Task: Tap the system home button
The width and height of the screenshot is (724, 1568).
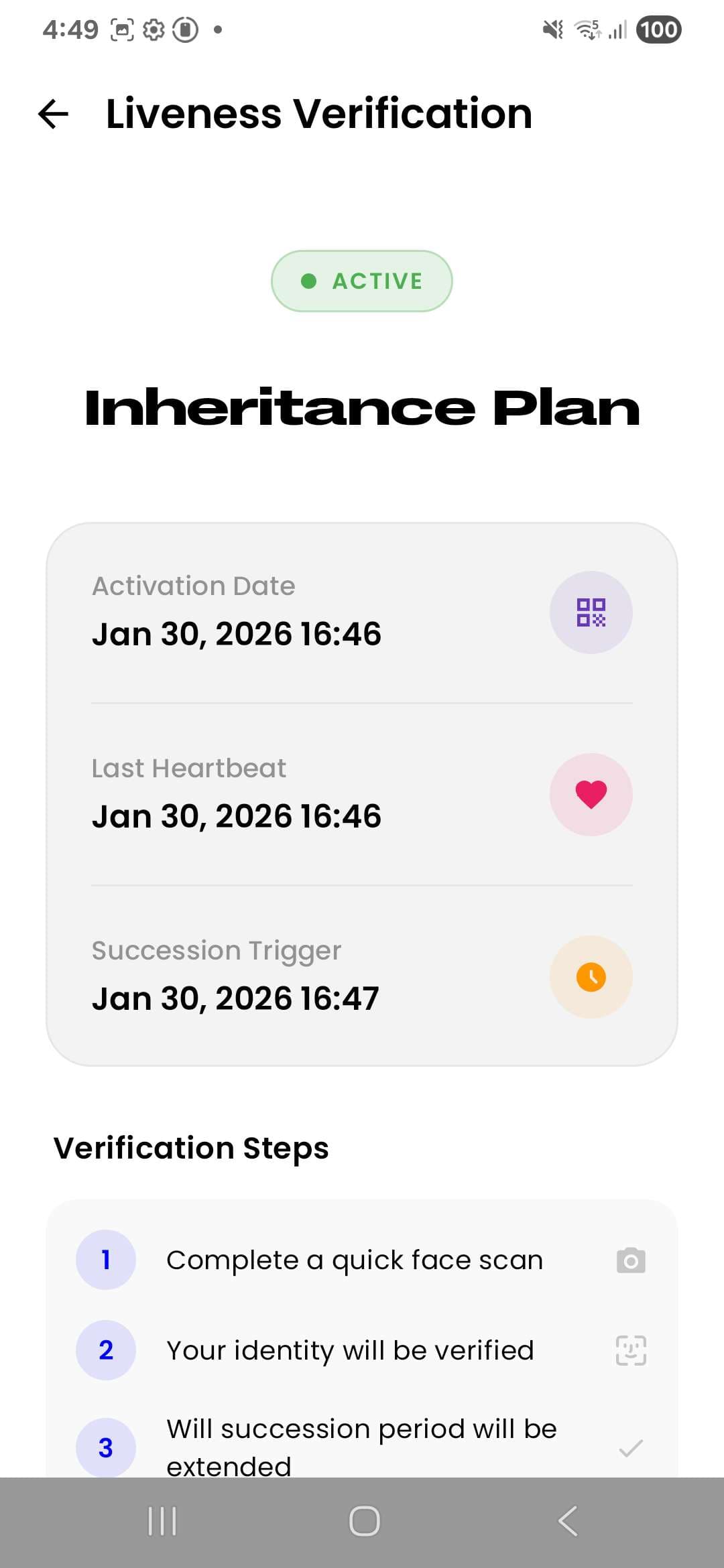Action: 364,1520
